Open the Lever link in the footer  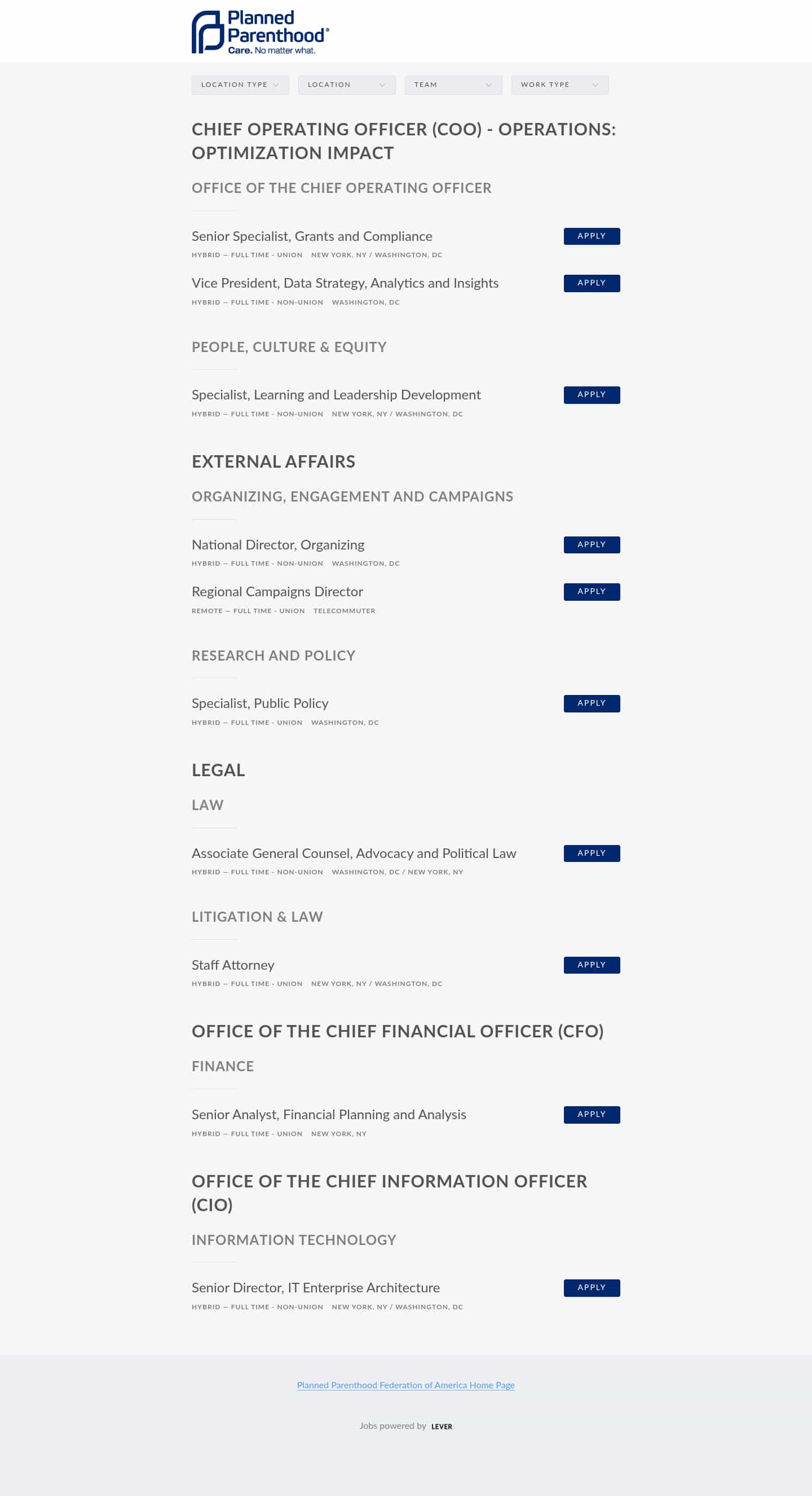pyautogui.click(x=441, y=1426)
